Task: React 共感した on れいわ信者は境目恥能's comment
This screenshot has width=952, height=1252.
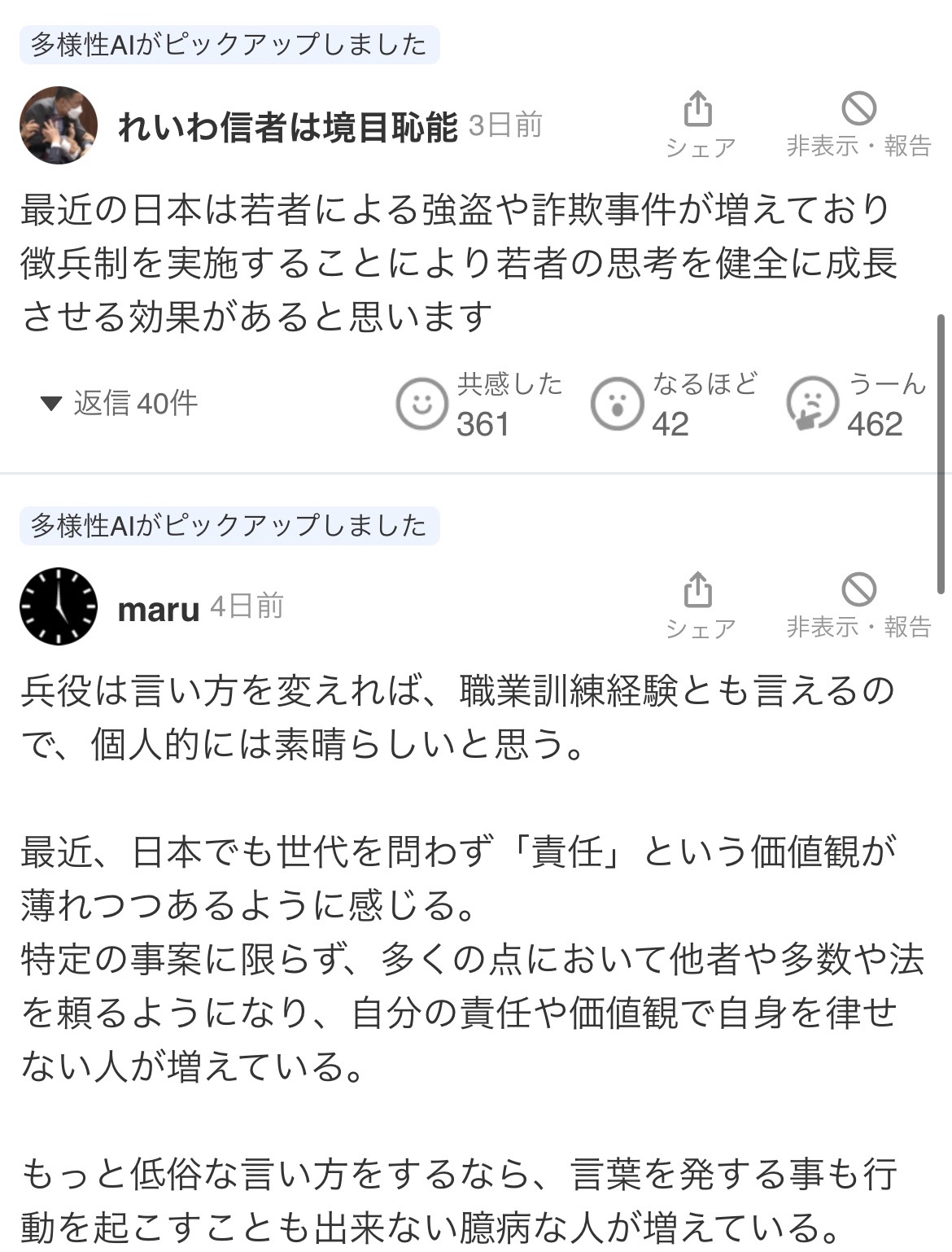Action: coord(422,403)
